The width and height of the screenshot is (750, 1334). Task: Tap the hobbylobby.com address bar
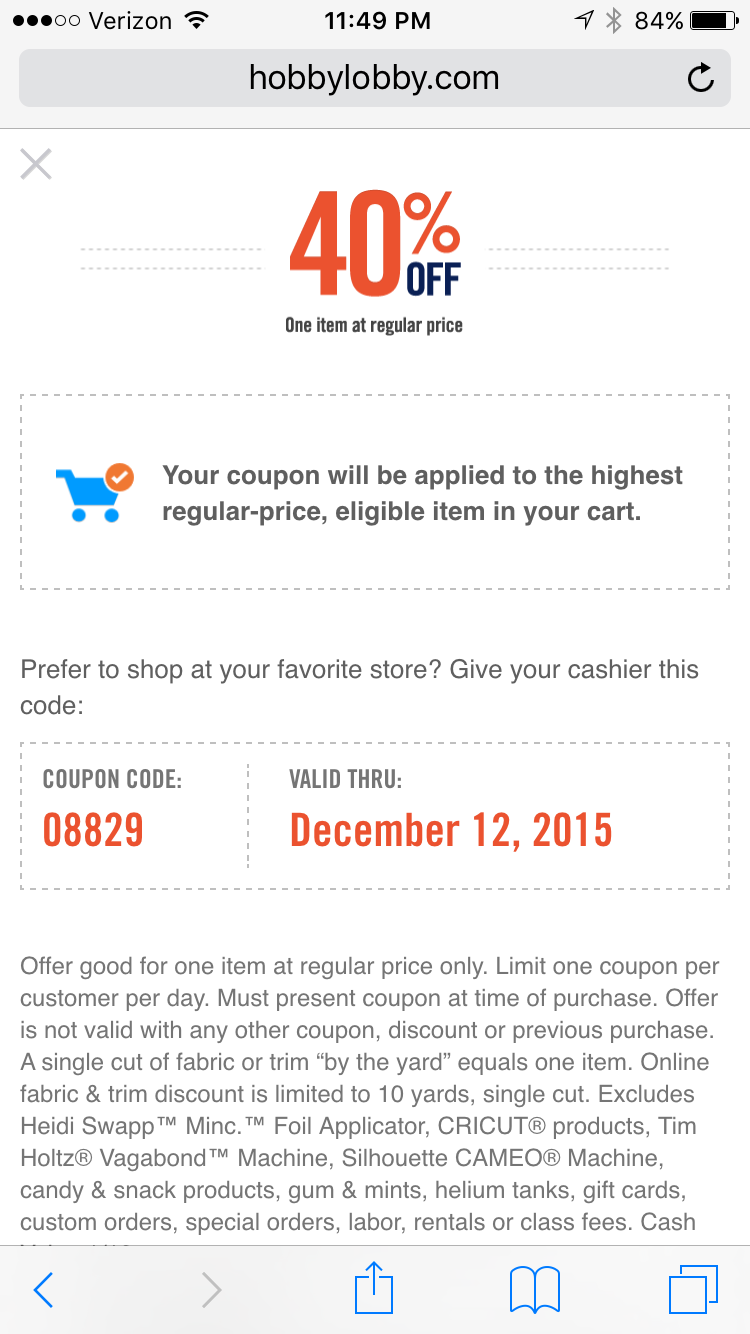[374, 78]
